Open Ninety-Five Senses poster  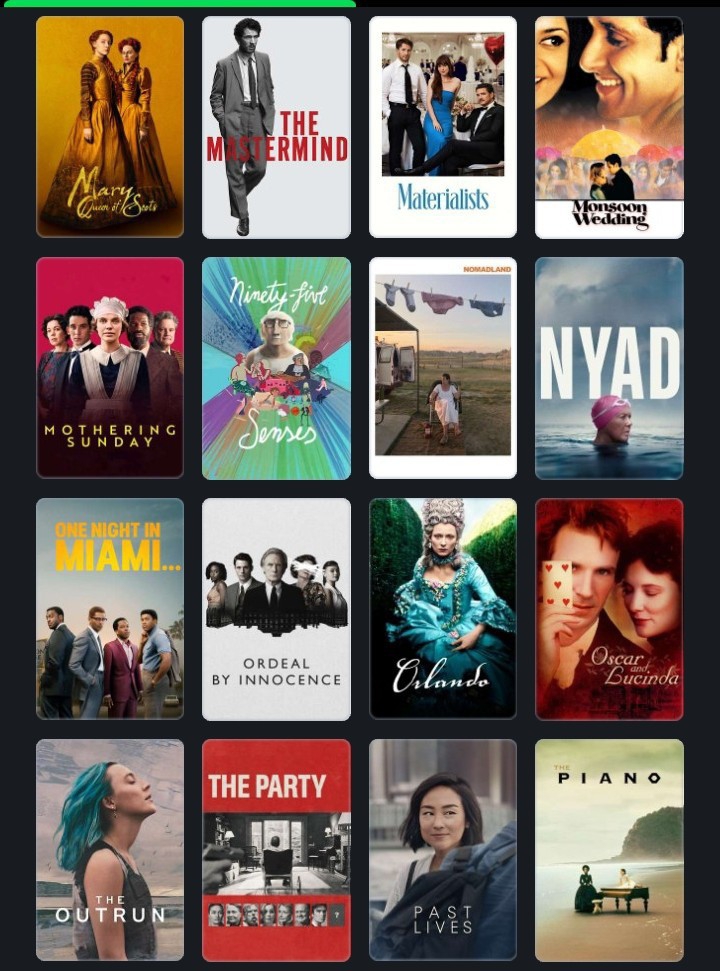276,368
